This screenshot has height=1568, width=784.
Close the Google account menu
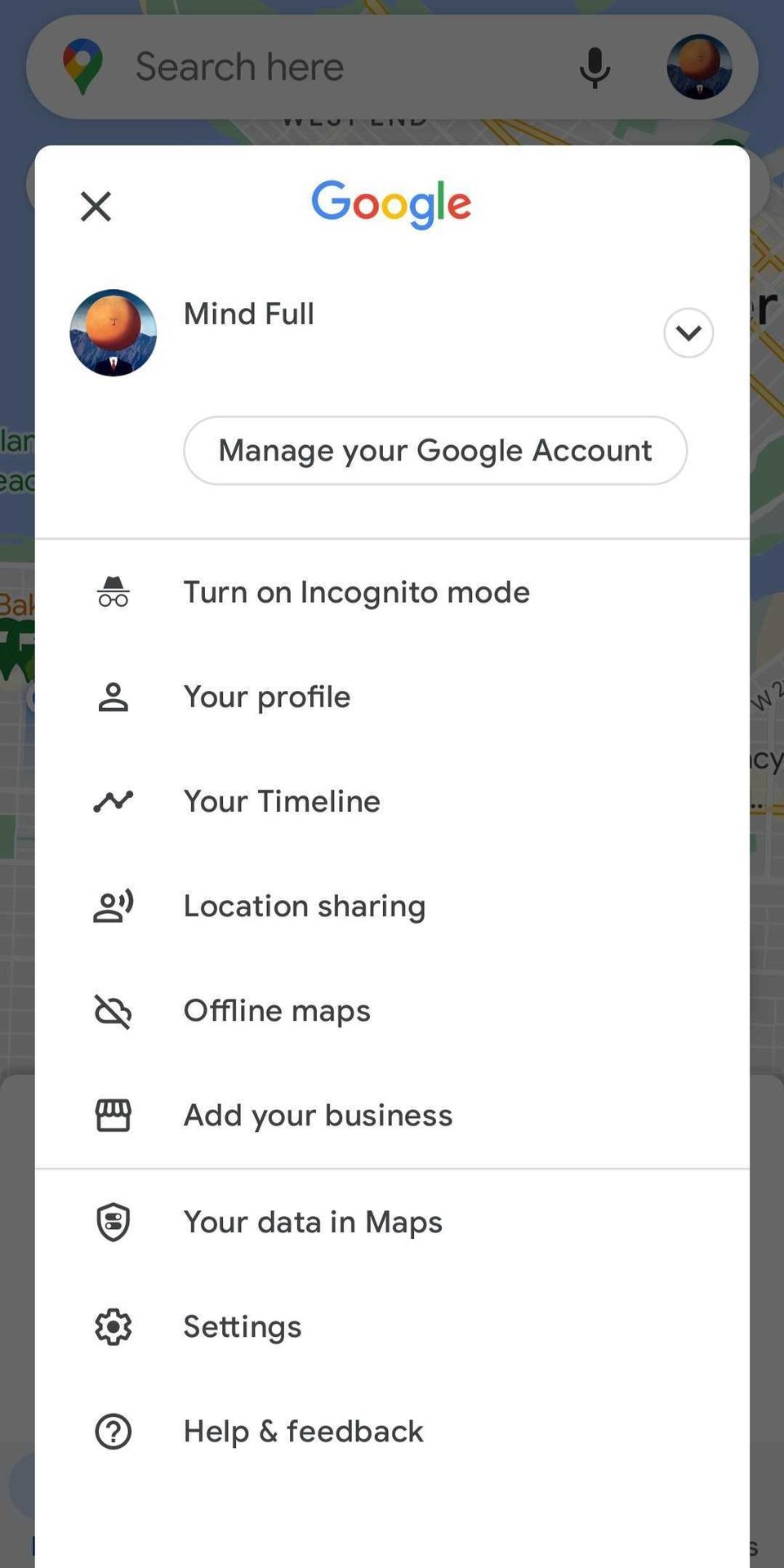[x=96, y=207]
